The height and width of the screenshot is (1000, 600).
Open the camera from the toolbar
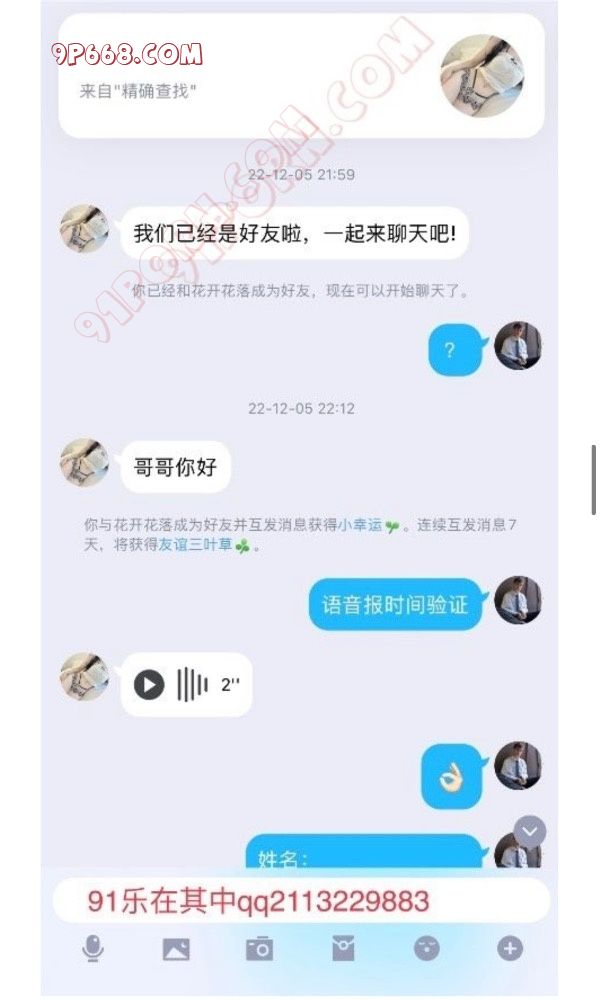click(x=259, y=949)
